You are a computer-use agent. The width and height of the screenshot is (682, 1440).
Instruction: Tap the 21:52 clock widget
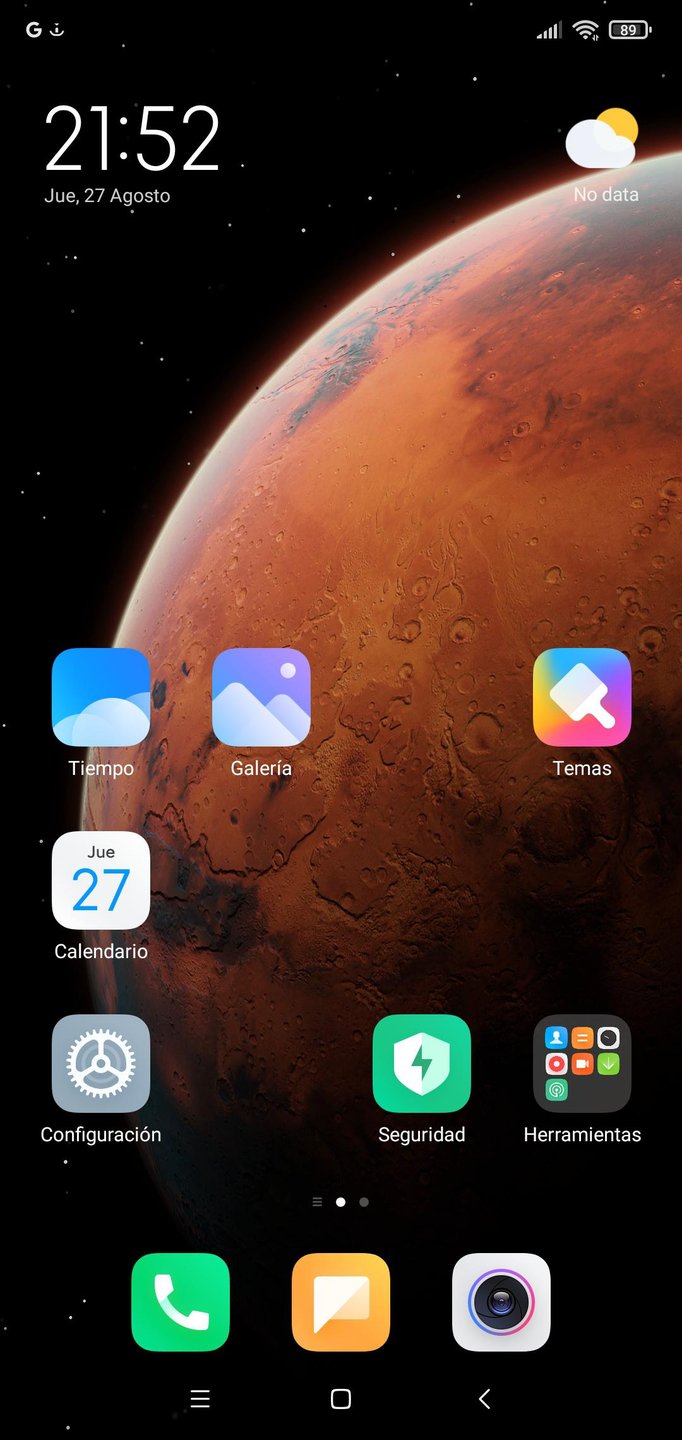click(x=132, y=140)
